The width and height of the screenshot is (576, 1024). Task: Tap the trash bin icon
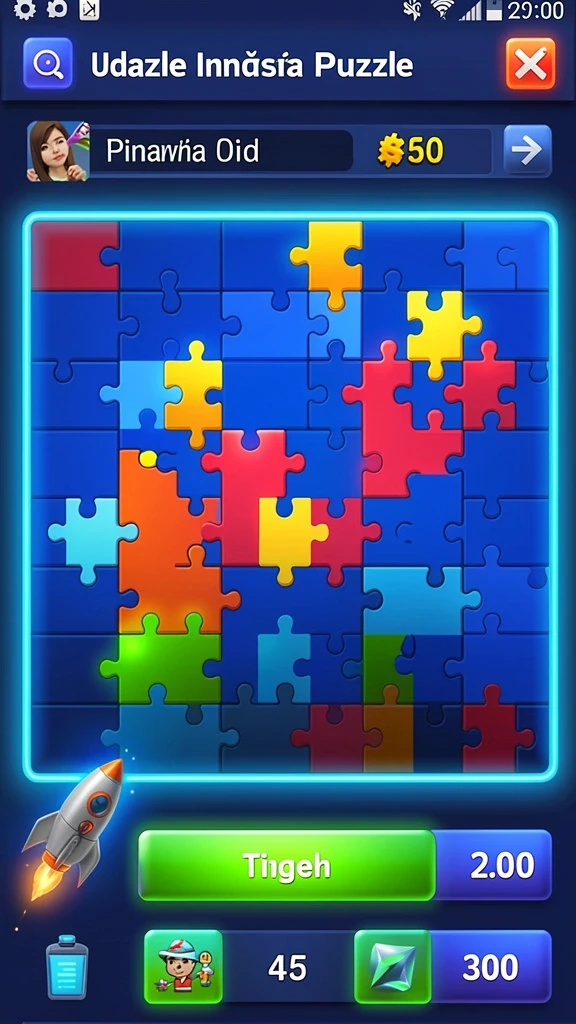[x=67, y=967]
